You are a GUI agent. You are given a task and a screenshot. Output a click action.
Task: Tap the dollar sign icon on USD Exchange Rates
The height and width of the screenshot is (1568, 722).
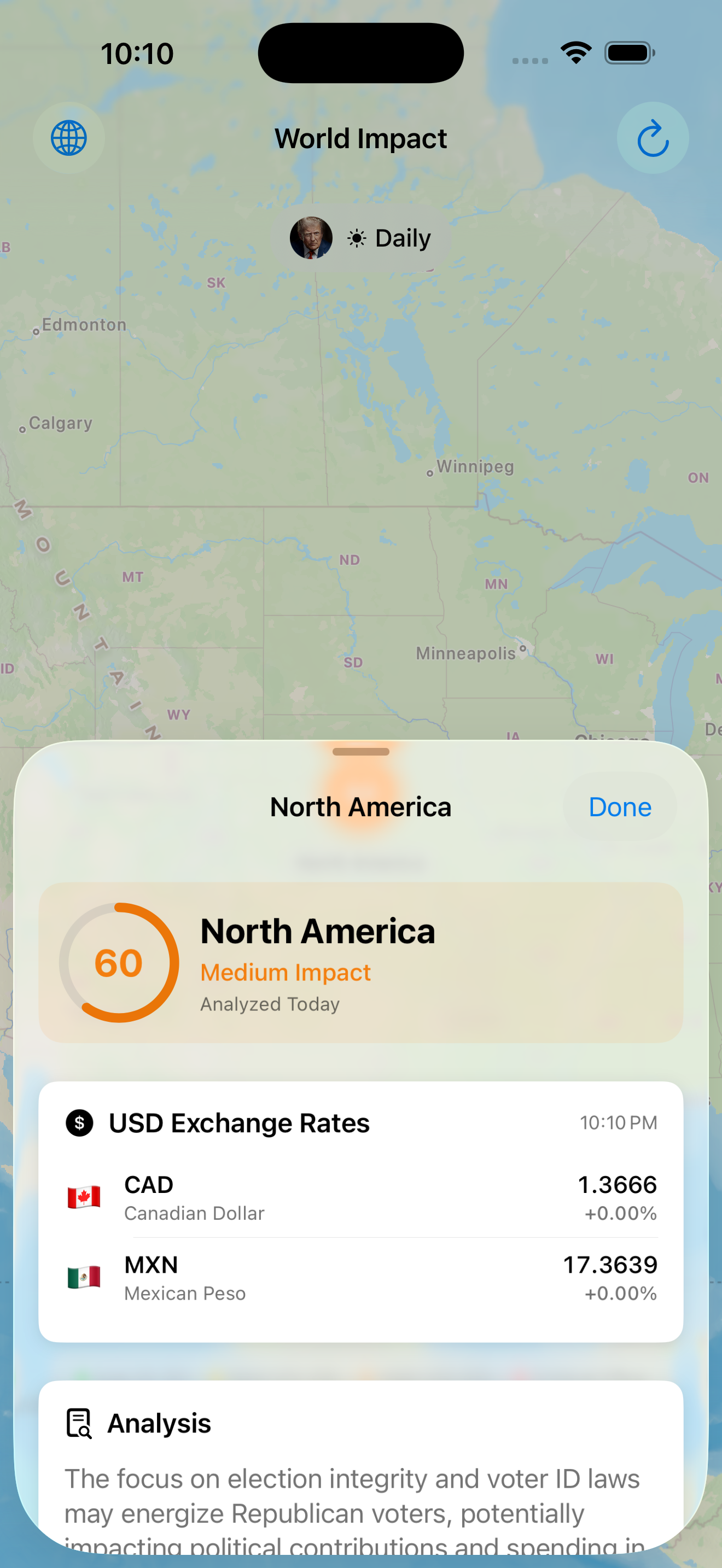pos(80,1122)
